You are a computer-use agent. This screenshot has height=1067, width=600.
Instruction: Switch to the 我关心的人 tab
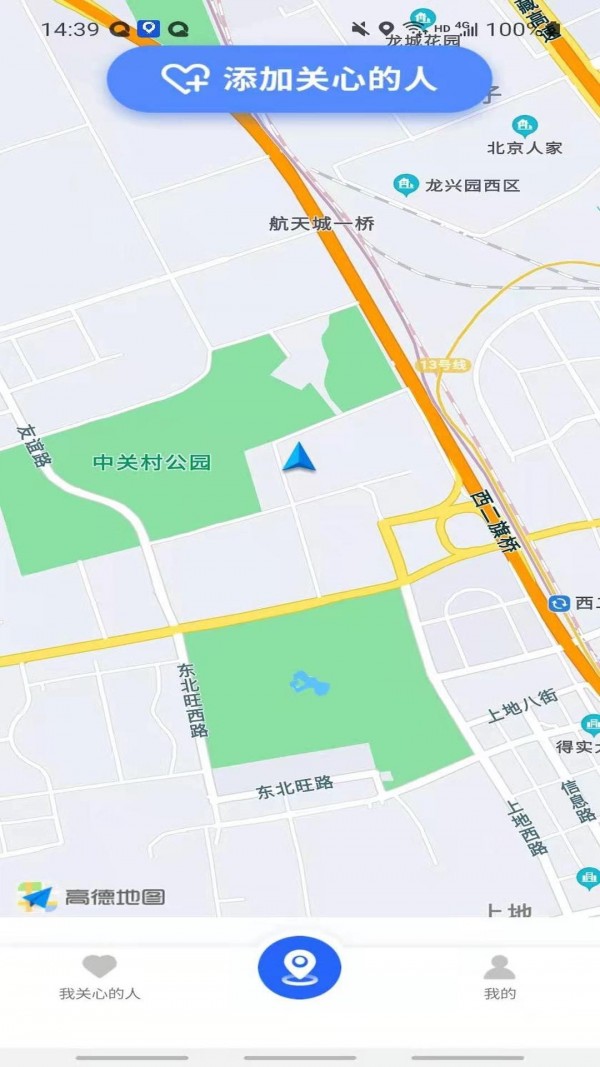click(99, 977)
